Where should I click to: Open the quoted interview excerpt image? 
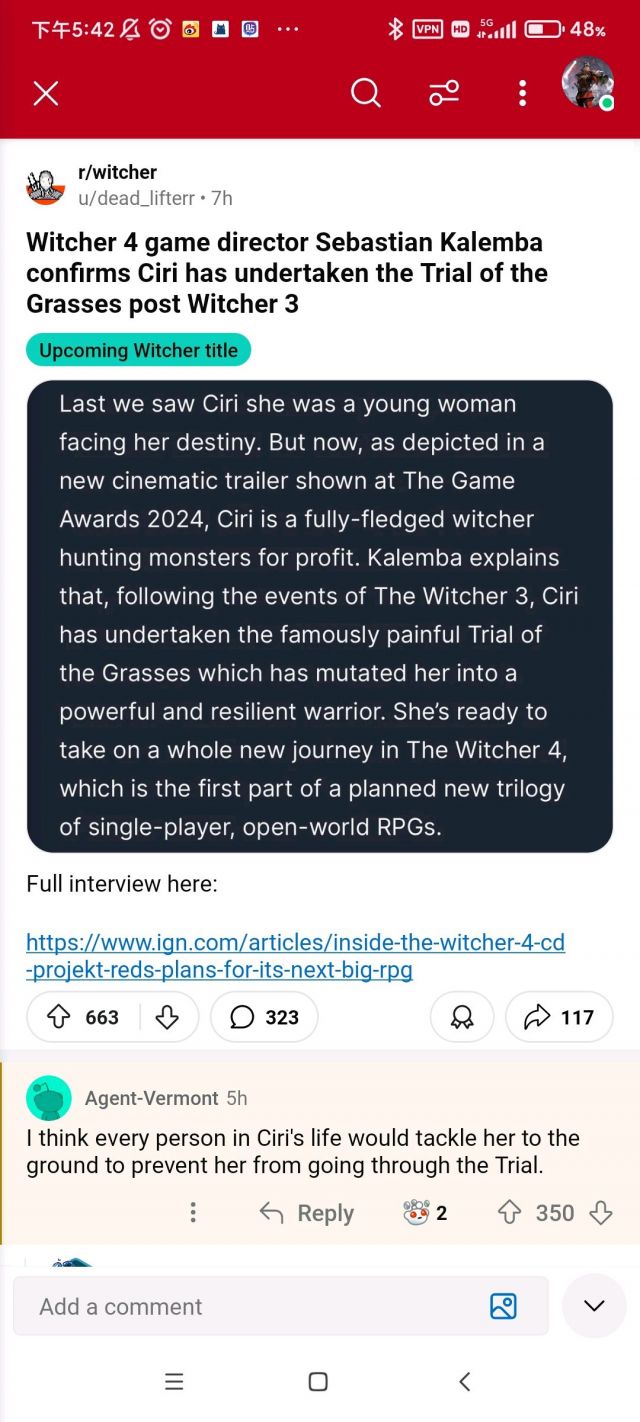tap(319, 616)
